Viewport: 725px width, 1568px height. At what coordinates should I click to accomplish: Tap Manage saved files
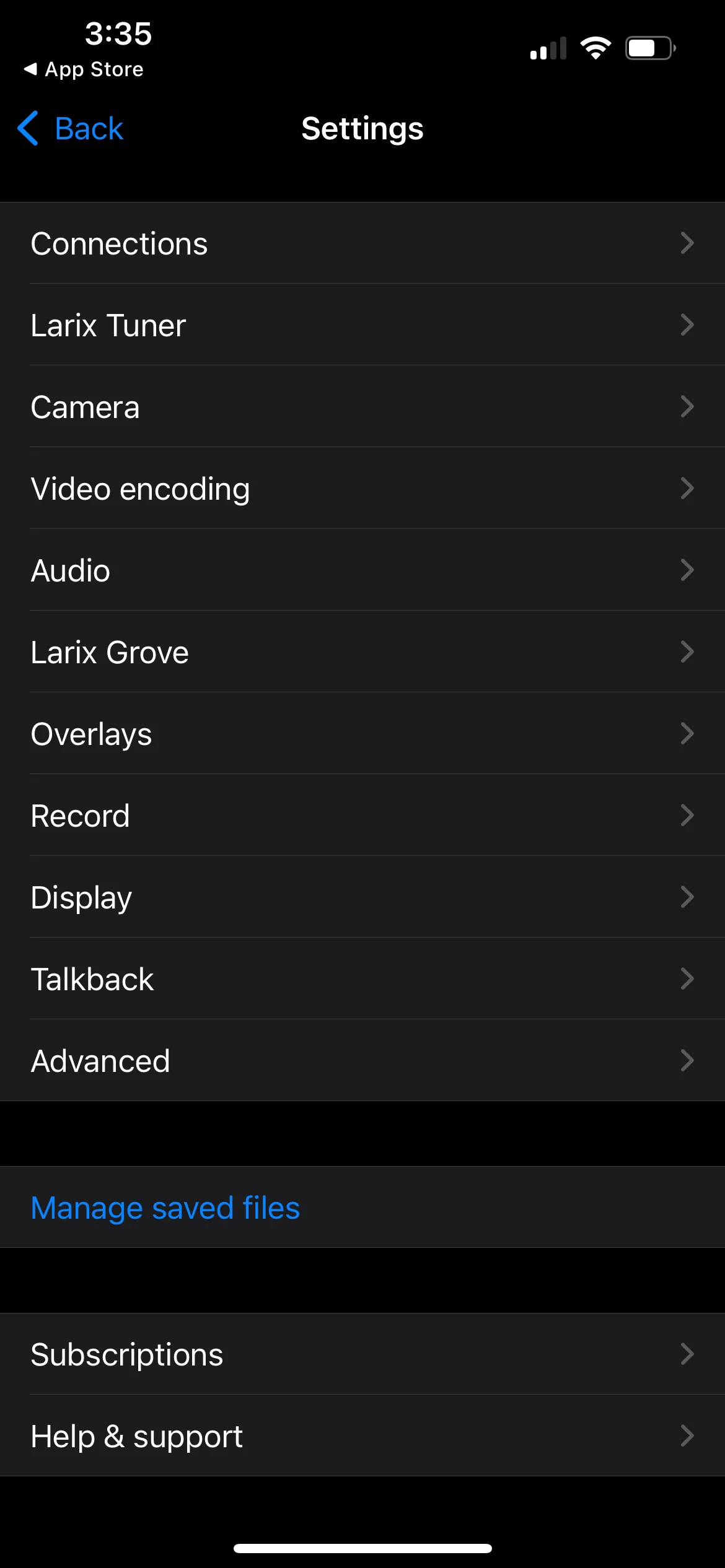(x=165, y=1208)
